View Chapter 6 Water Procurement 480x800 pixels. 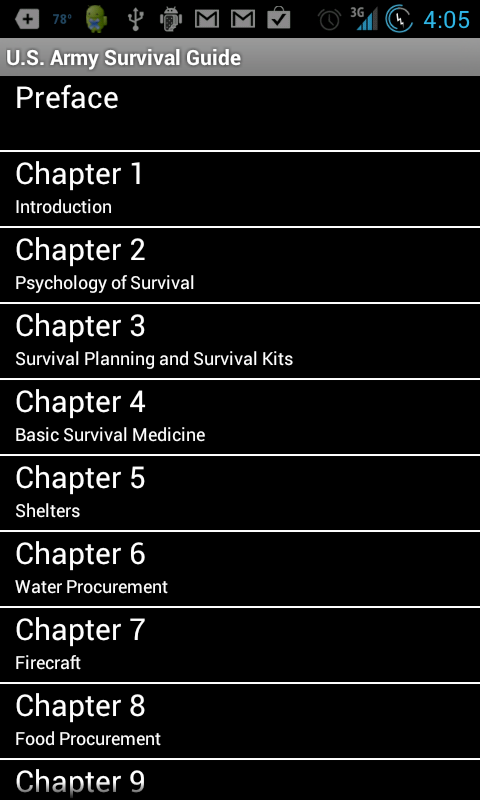click(240, 569)
